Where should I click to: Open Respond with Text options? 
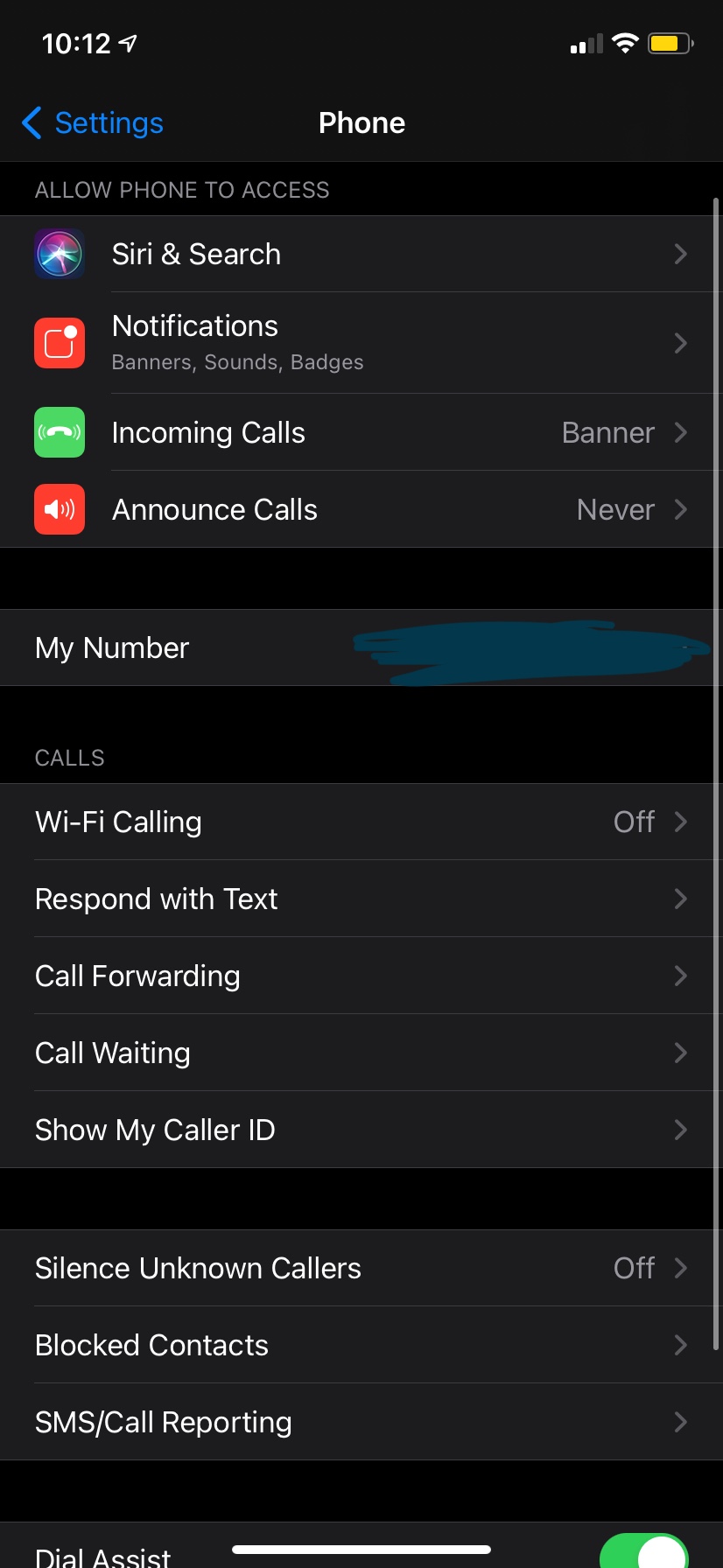[361, 899]
